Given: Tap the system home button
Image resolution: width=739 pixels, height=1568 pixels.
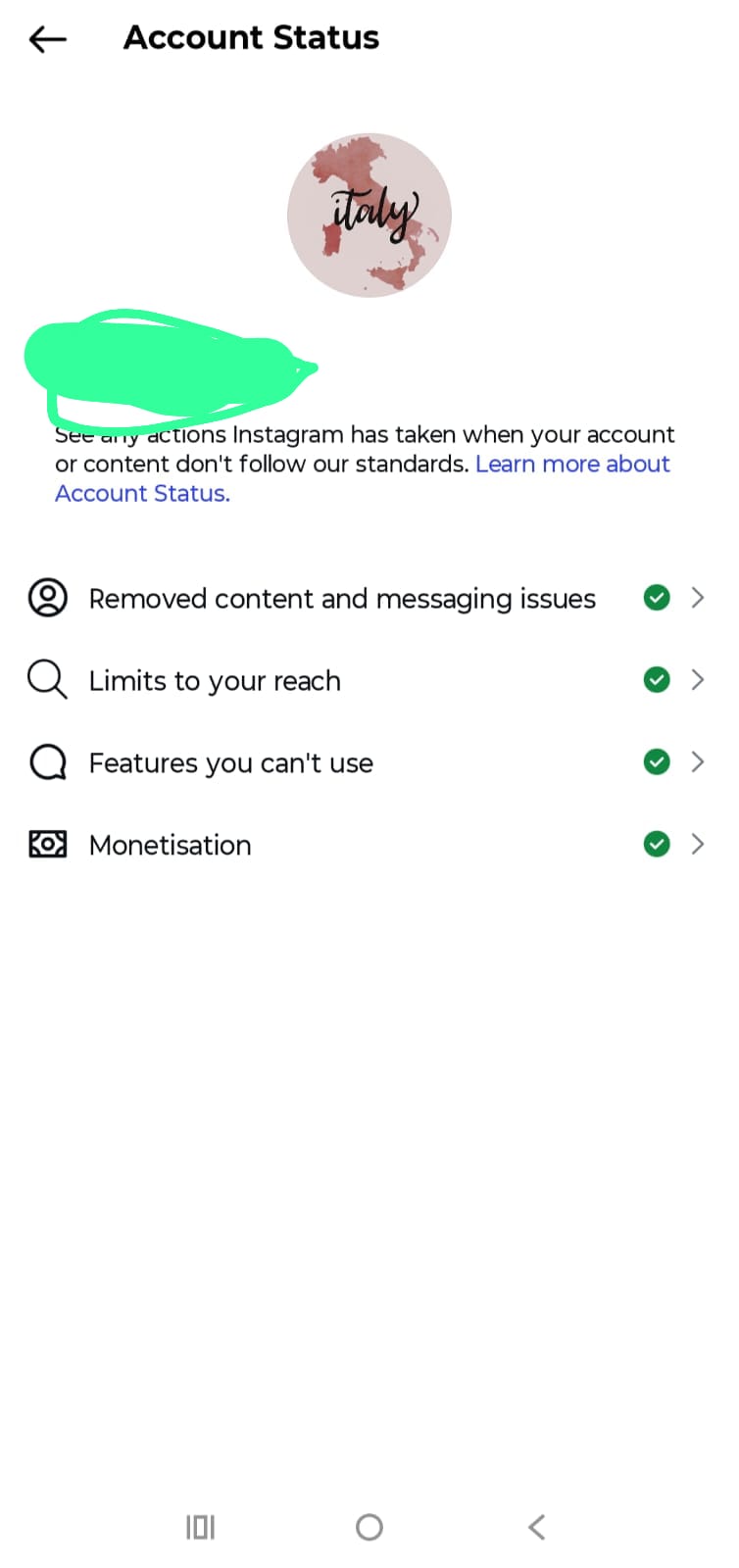Looking at the screenshot, I should point(369,1527).
